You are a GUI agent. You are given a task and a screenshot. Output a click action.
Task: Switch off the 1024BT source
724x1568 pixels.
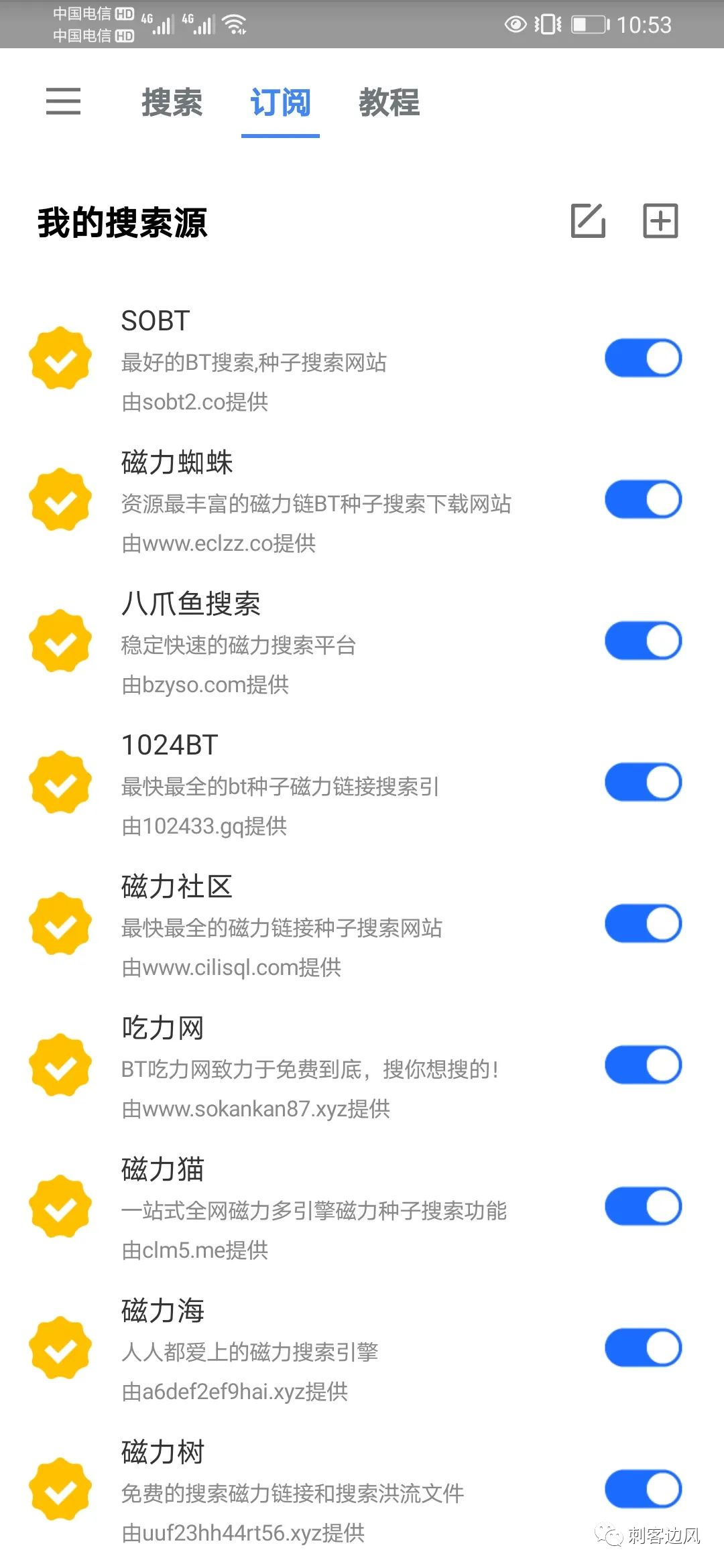tap(643, 782)
